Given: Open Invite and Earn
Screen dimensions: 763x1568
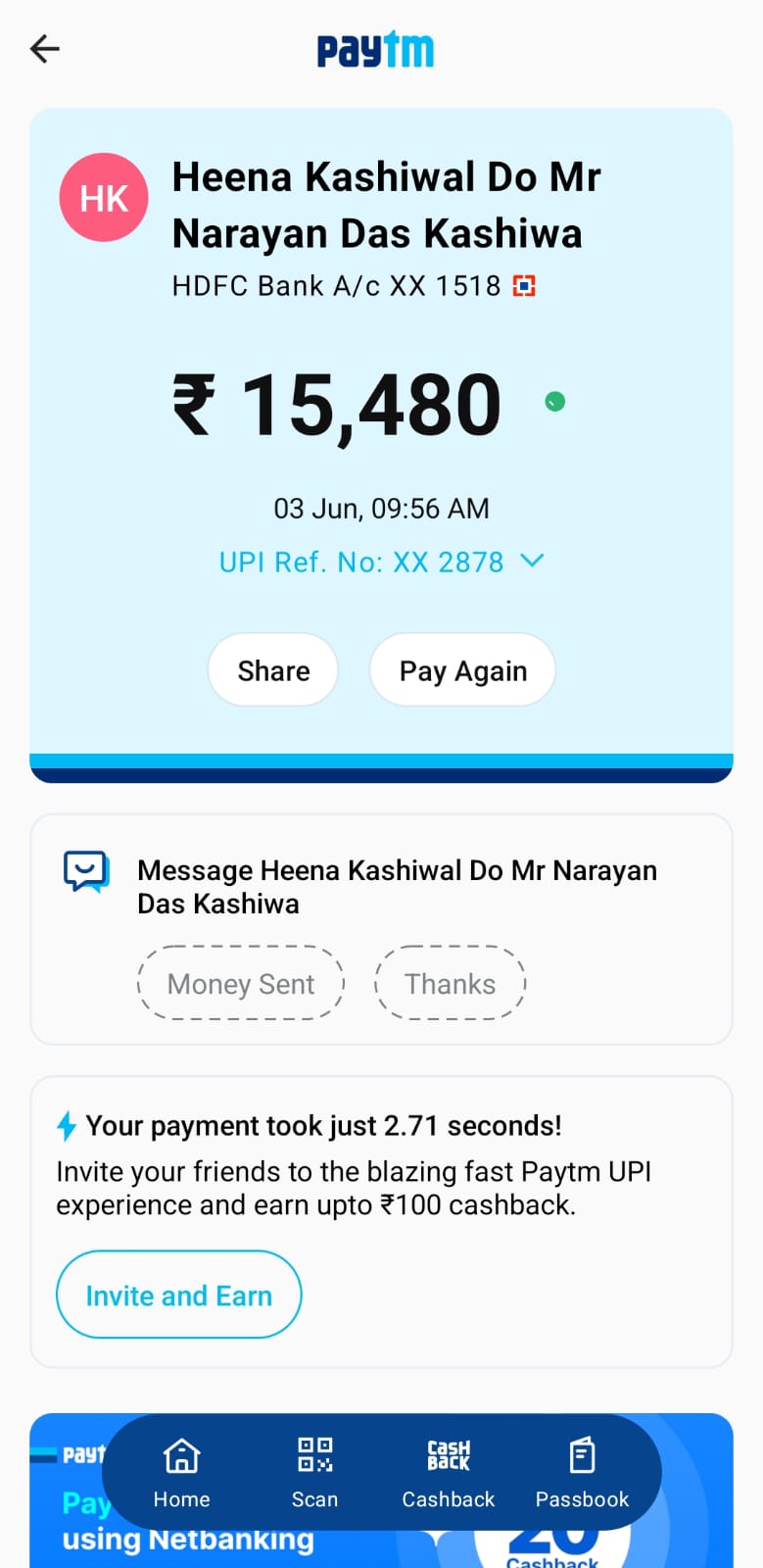Looking at the screenshot, I should 178,1295.
